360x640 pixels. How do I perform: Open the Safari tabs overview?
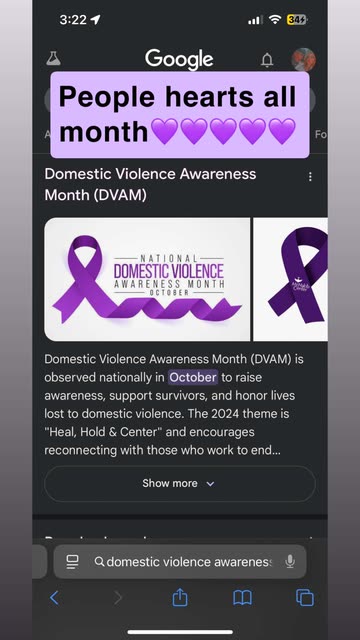(305, 598)
